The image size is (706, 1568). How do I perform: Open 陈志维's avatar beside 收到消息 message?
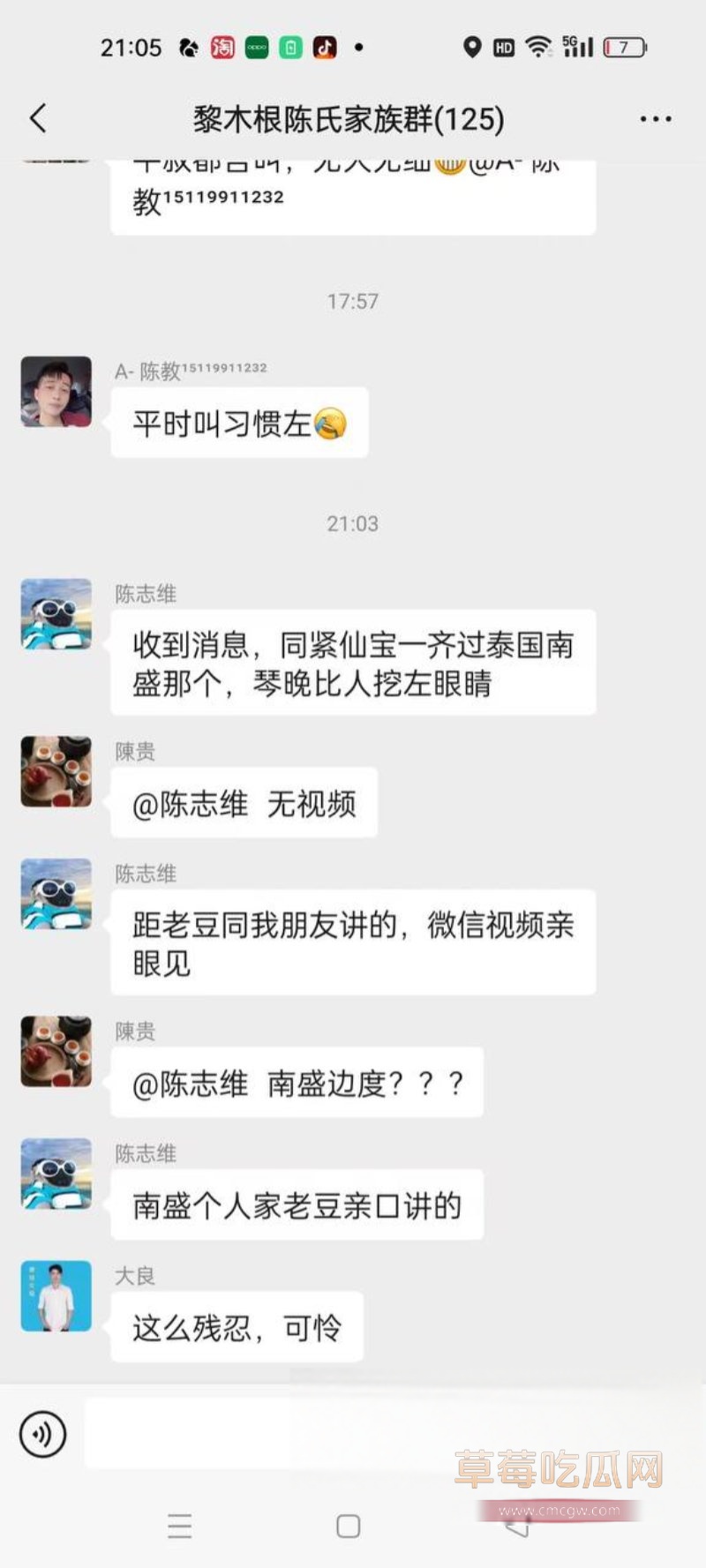coord(56,614)
